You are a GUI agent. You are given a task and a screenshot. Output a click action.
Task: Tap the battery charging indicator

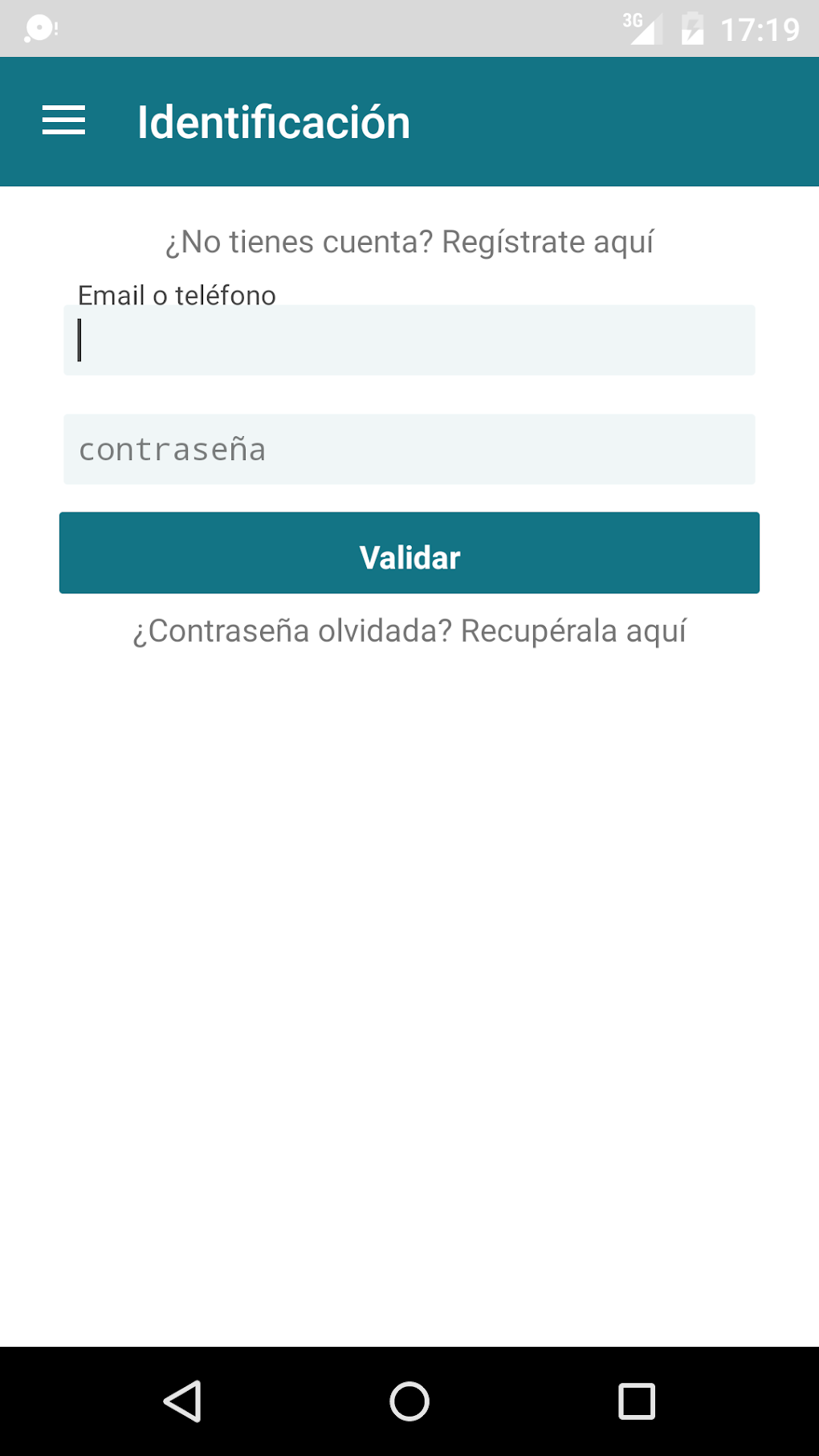(x=692, y=27)
